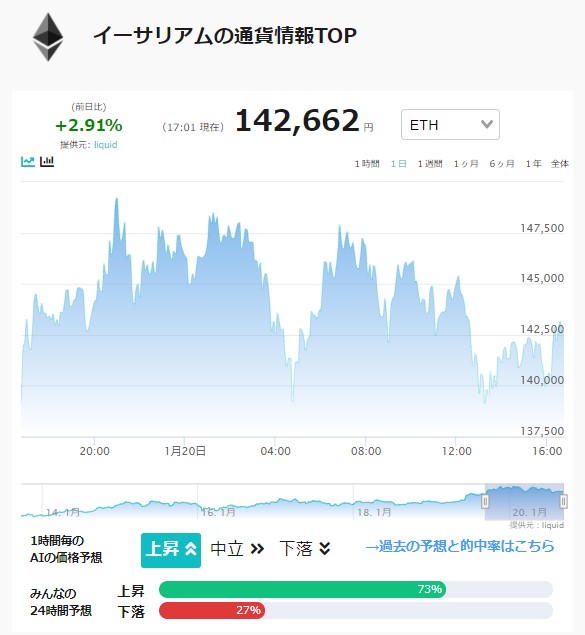Select the 1週間 chart range
This screenshot has width=585, height=635.
430,164
